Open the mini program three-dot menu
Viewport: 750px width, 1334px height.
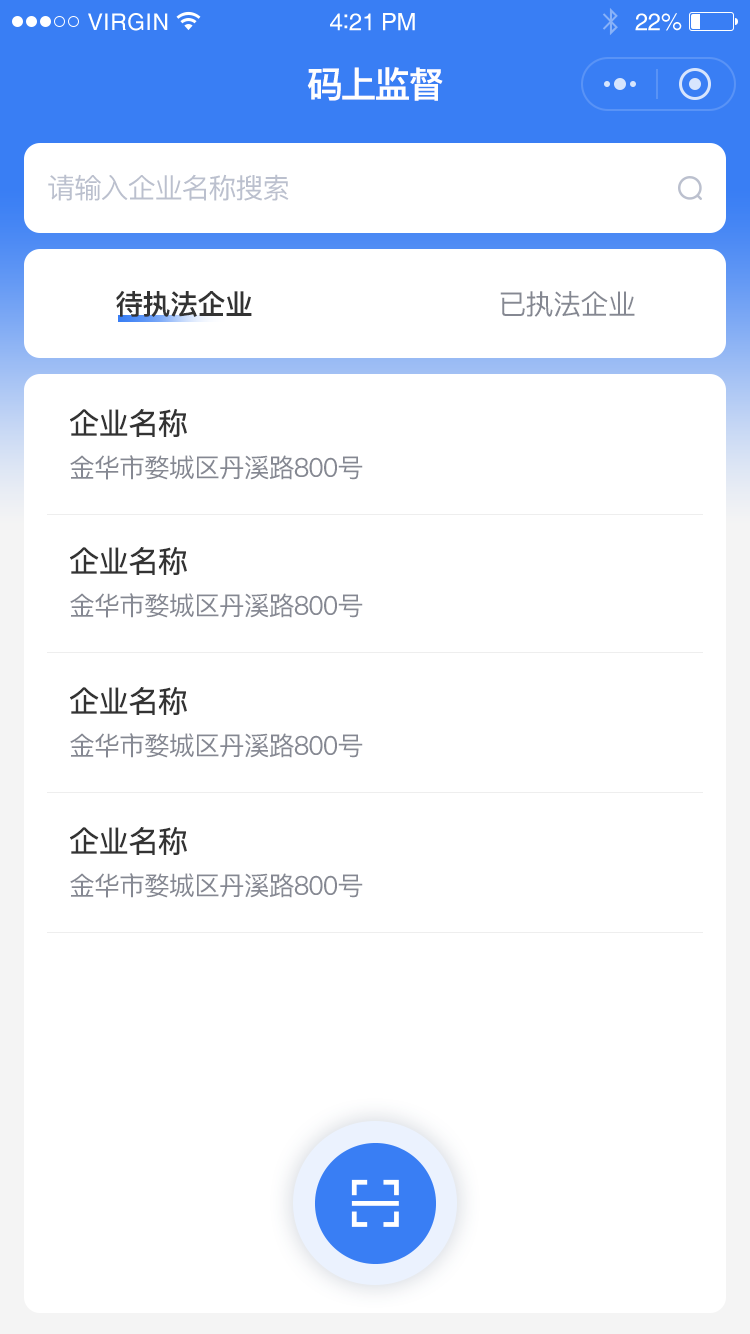pyautogui.click(x=620, y=84)
